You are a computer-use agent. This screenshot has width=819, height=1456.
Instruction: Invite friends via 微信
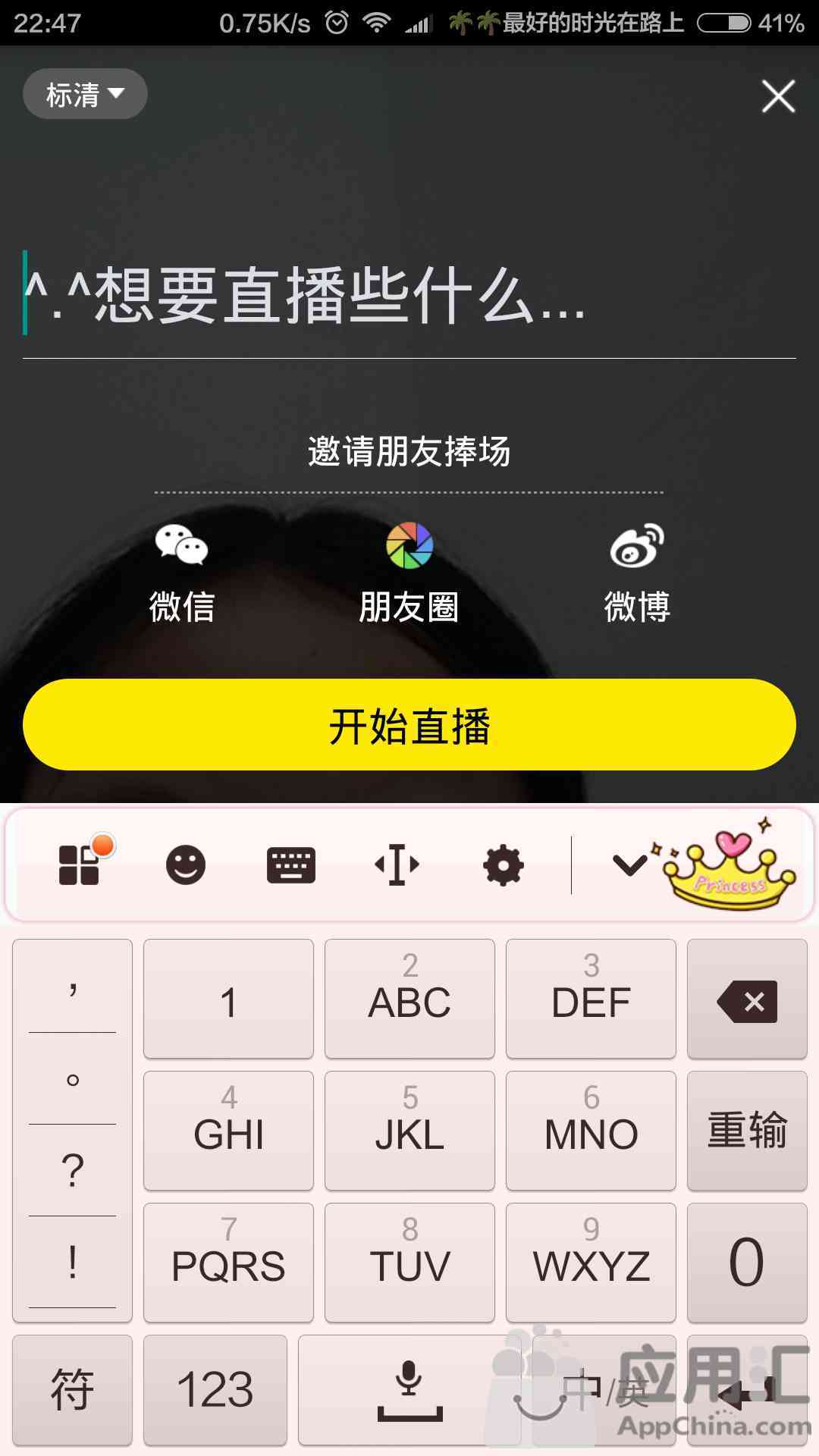(x=182, y=573)
